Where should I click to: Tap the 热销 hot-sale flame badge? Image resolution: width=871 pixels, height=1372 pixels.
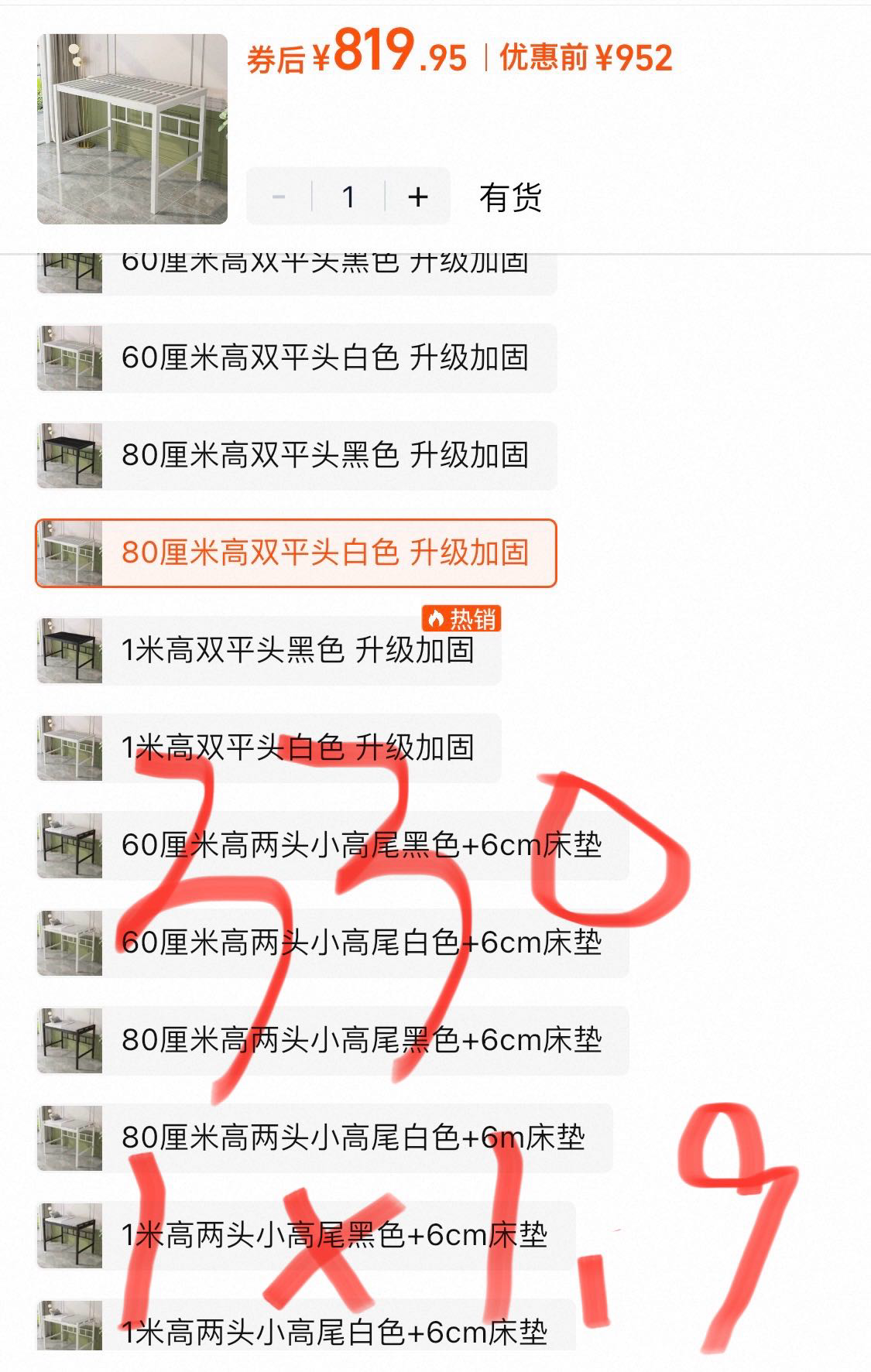[x=462, y=618]
